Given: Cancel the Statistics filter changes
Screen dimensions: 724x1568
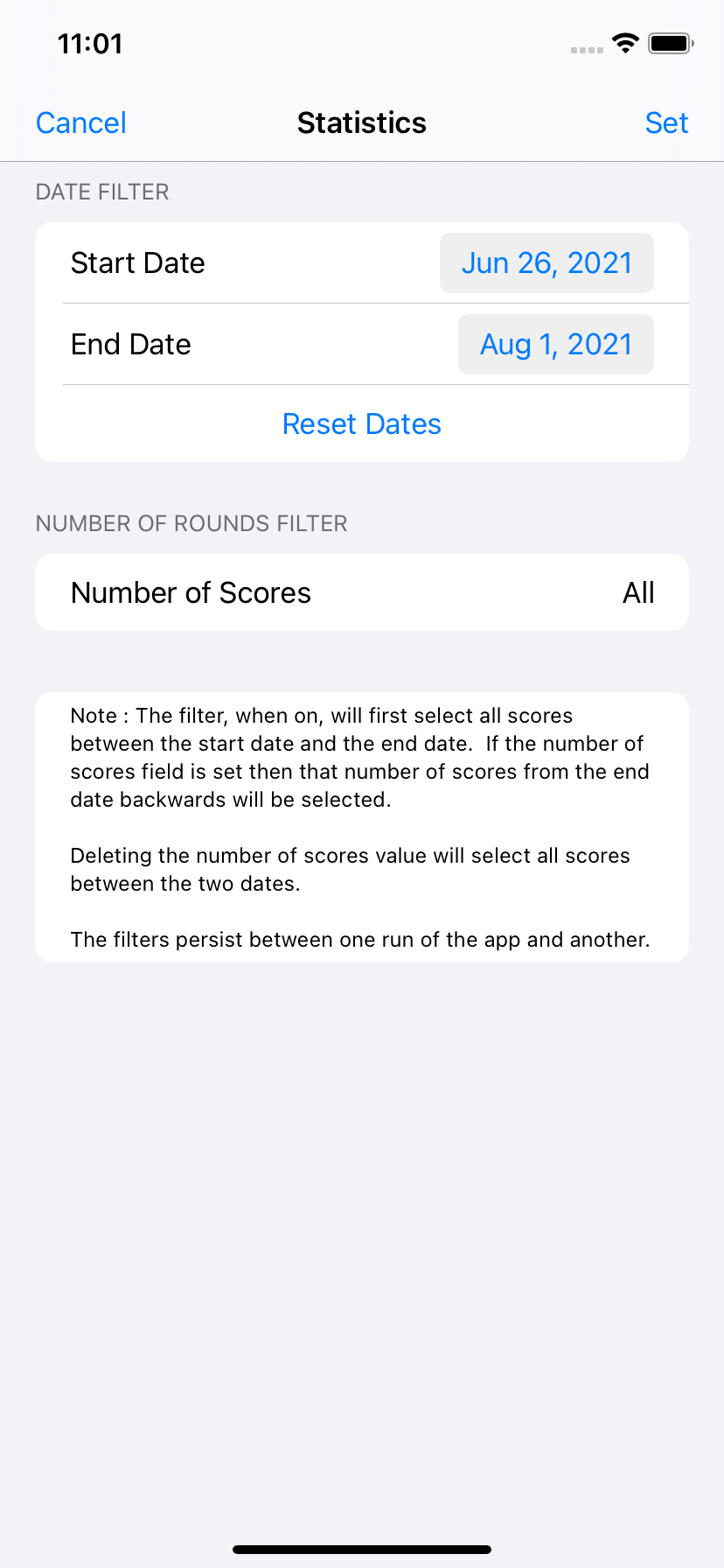Looking at the screenshot, I should (x=81, y=122).
